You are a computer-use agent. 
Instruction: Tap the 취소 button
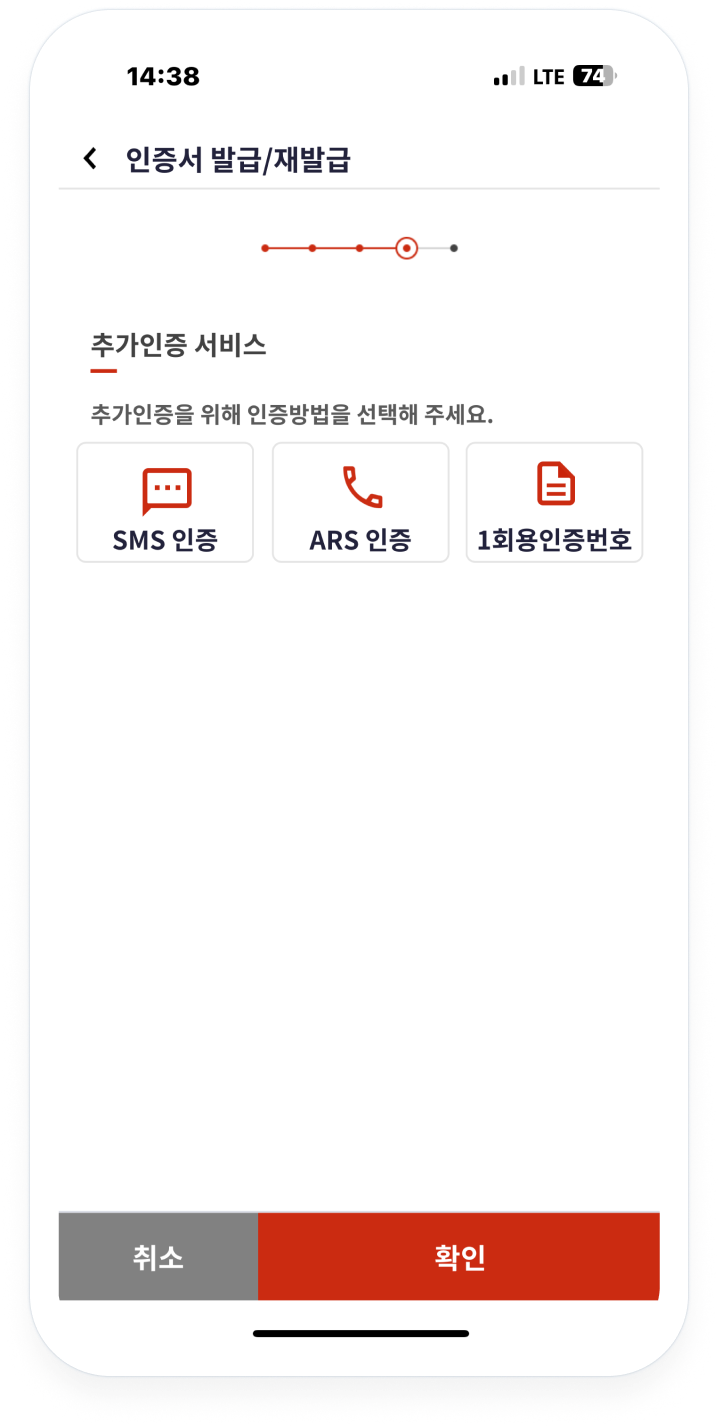(158, 1257)
